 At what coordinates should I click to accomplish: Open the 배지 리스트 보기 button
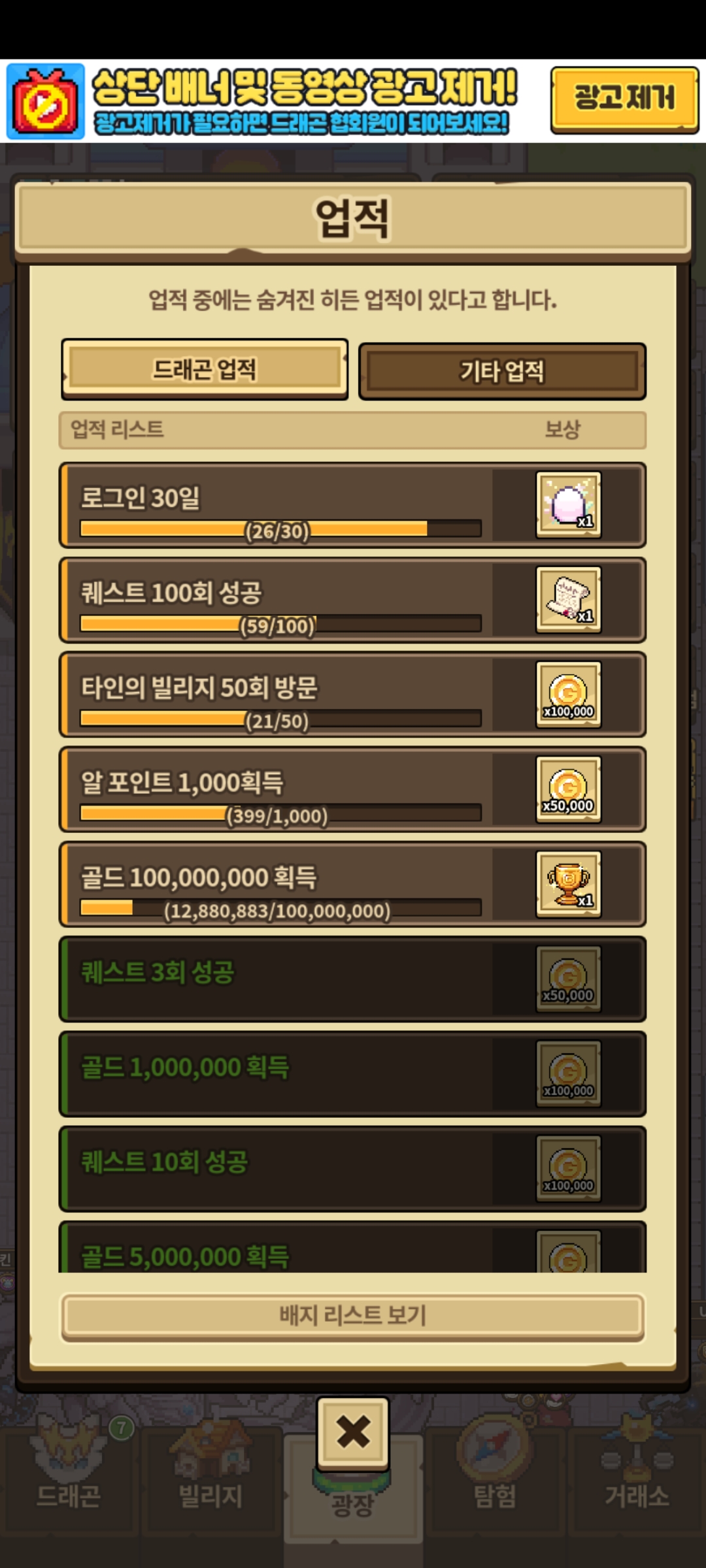(x=353, y=1315)
